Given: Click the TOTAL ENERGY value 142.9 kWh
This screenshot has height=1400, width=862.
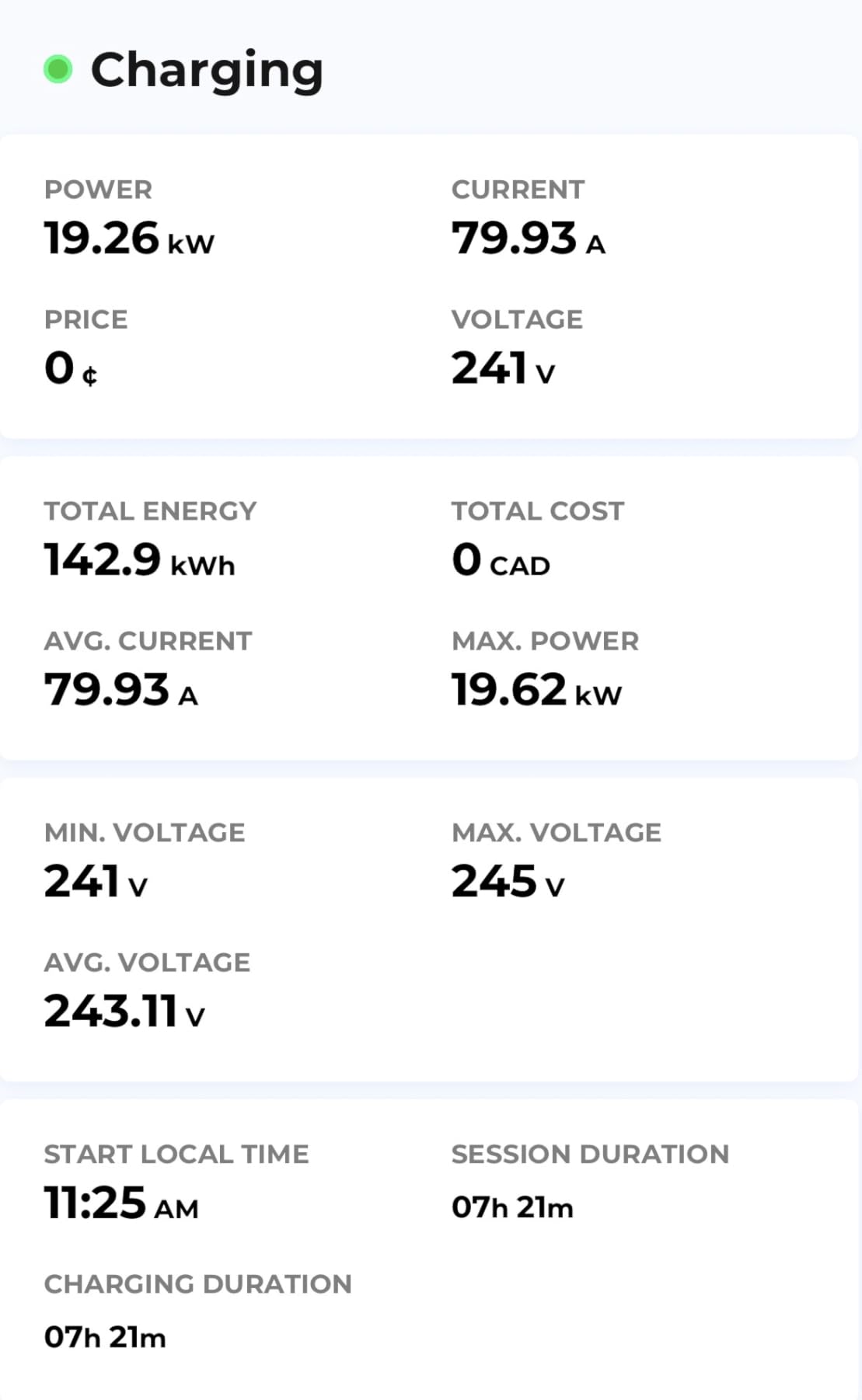Looking at the screenshot, I should [x=140, y=559].
